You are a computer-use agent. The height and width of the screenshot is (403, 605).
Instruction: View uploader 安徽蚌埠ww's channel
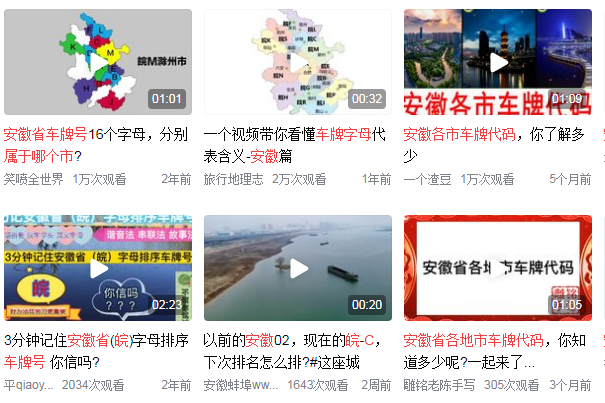click(241, 384)
